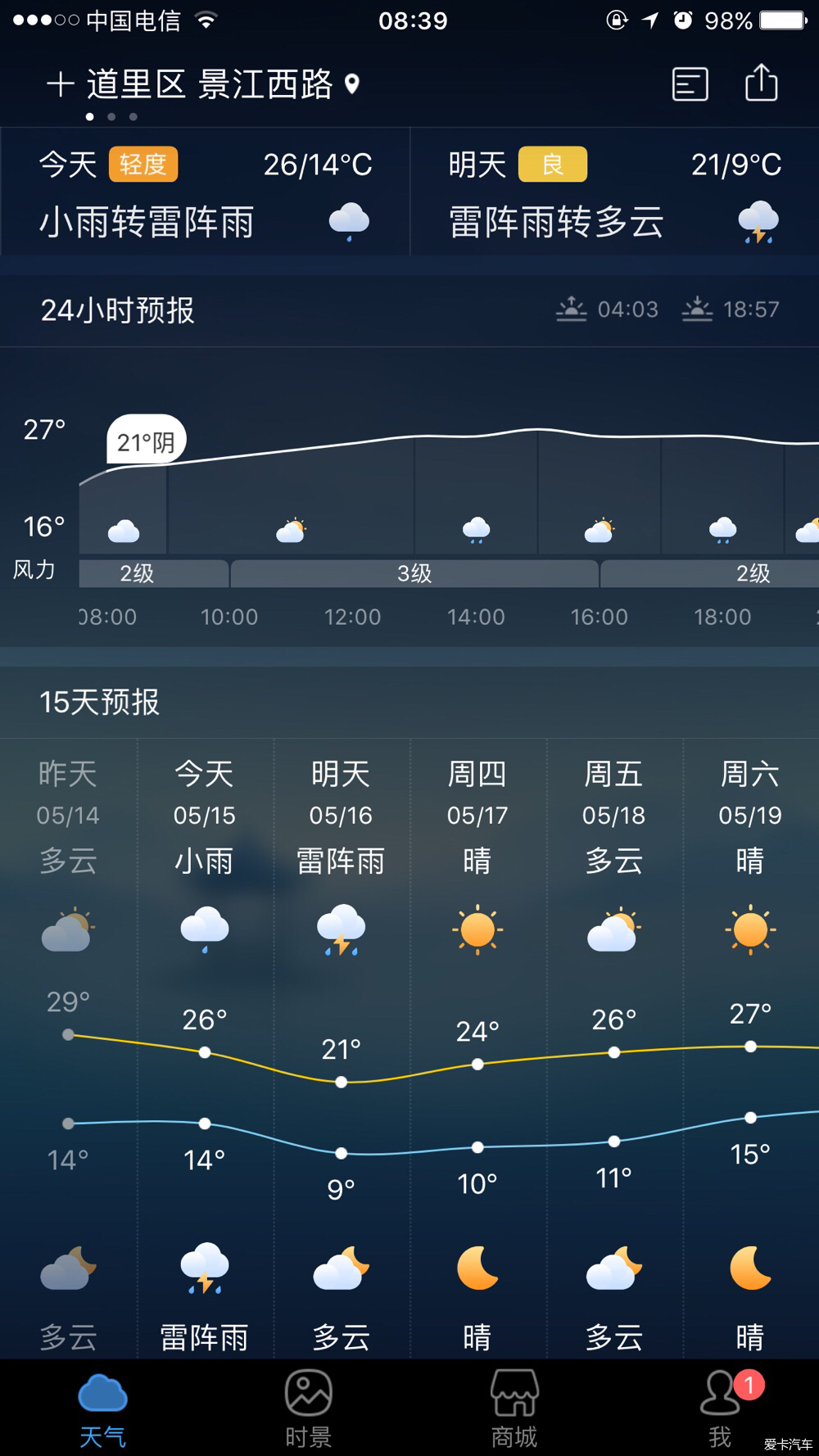Select 周六 05/19 forecast column
The image size is (819, 1456).
pyautogui.click(x=750, y=1048)
